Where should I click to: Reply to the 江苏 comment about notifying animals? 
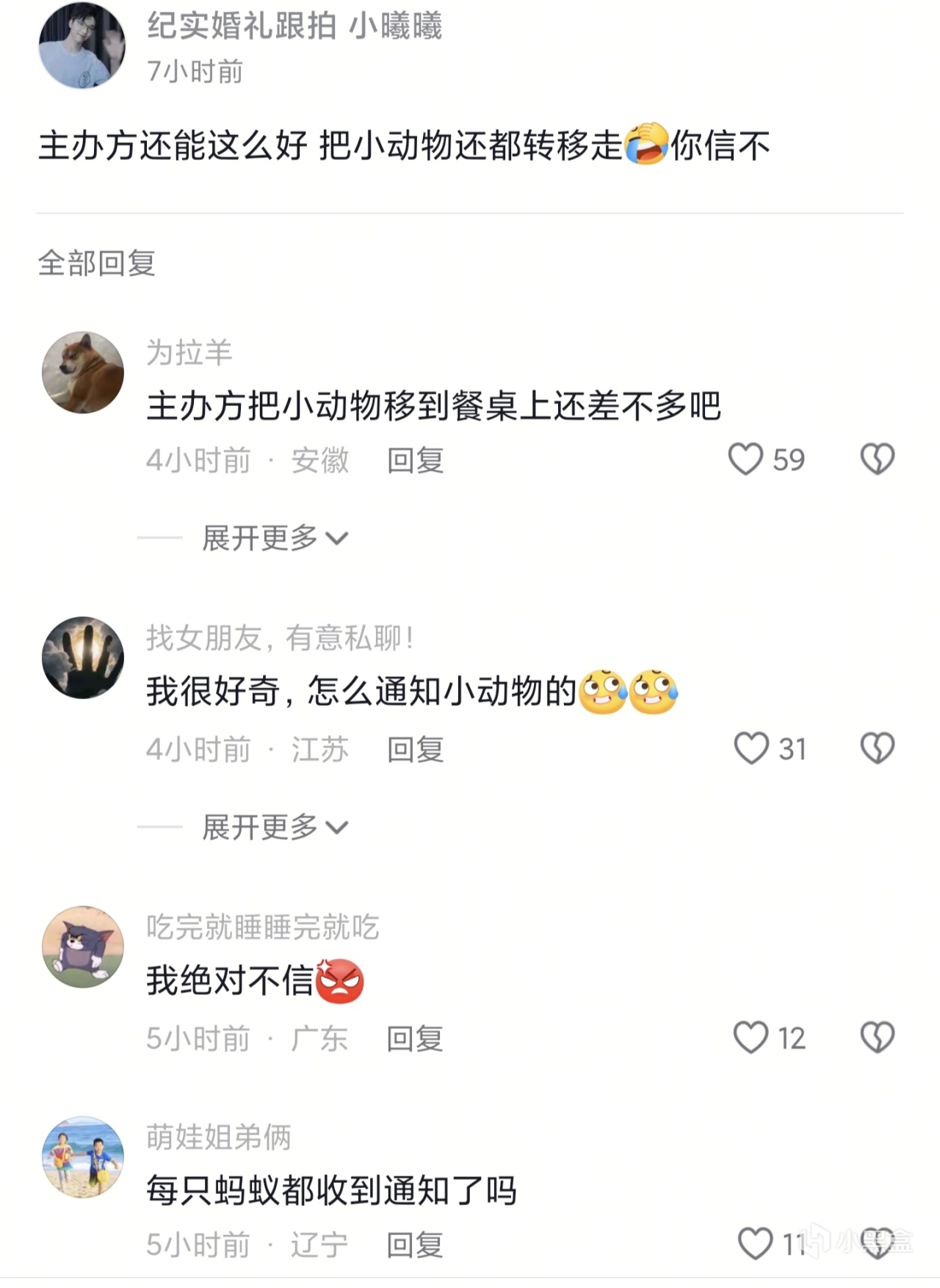pos(415,750)
